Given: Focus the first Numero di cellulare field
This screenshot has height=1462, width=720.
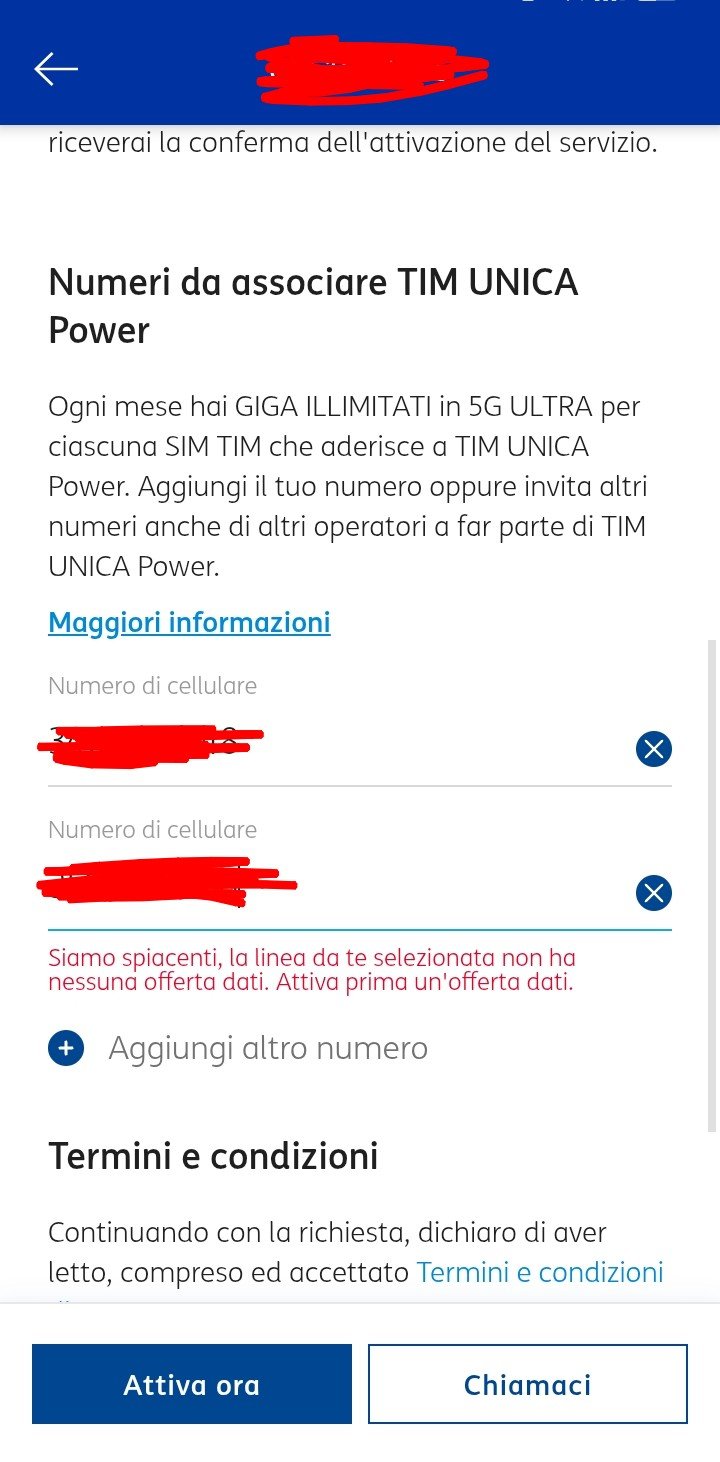Looking at the screenshot, I should click(x=330, y=747).
